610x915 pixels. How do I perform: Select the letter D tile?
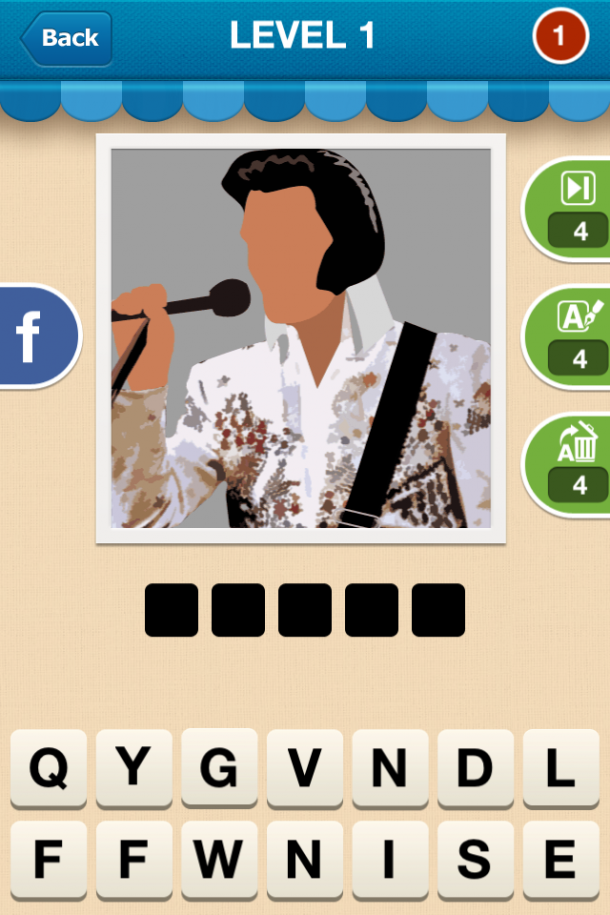(x=475, y=768)
